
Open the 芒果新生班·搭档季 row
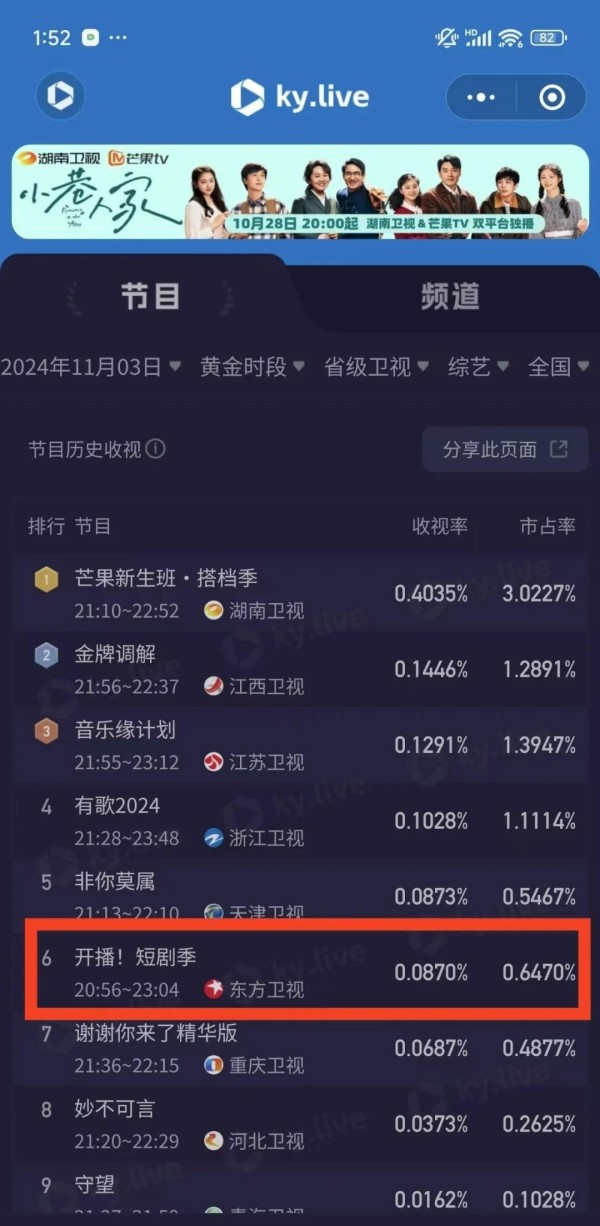pos(300,594)
